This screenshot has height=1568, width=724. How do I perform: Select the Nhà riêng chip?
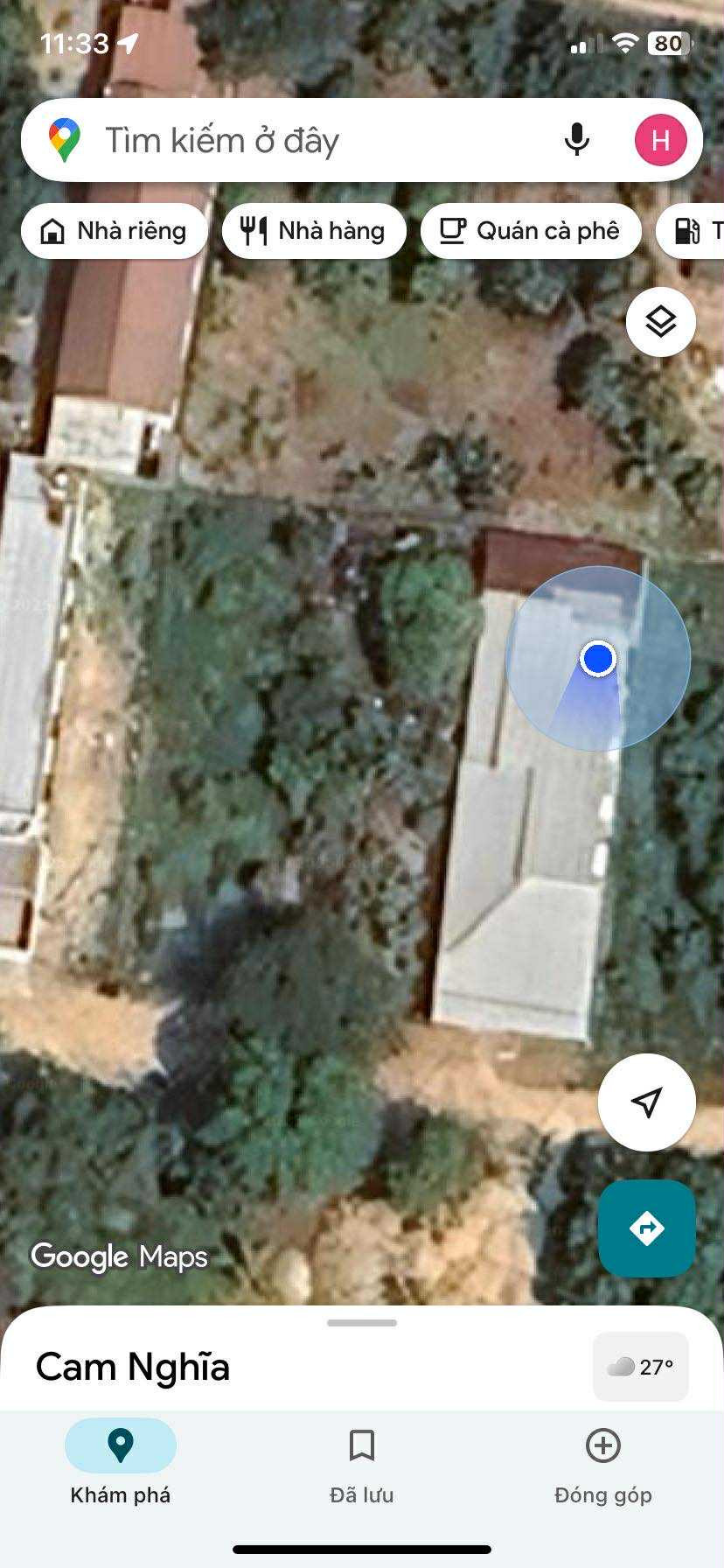(115, 231)
